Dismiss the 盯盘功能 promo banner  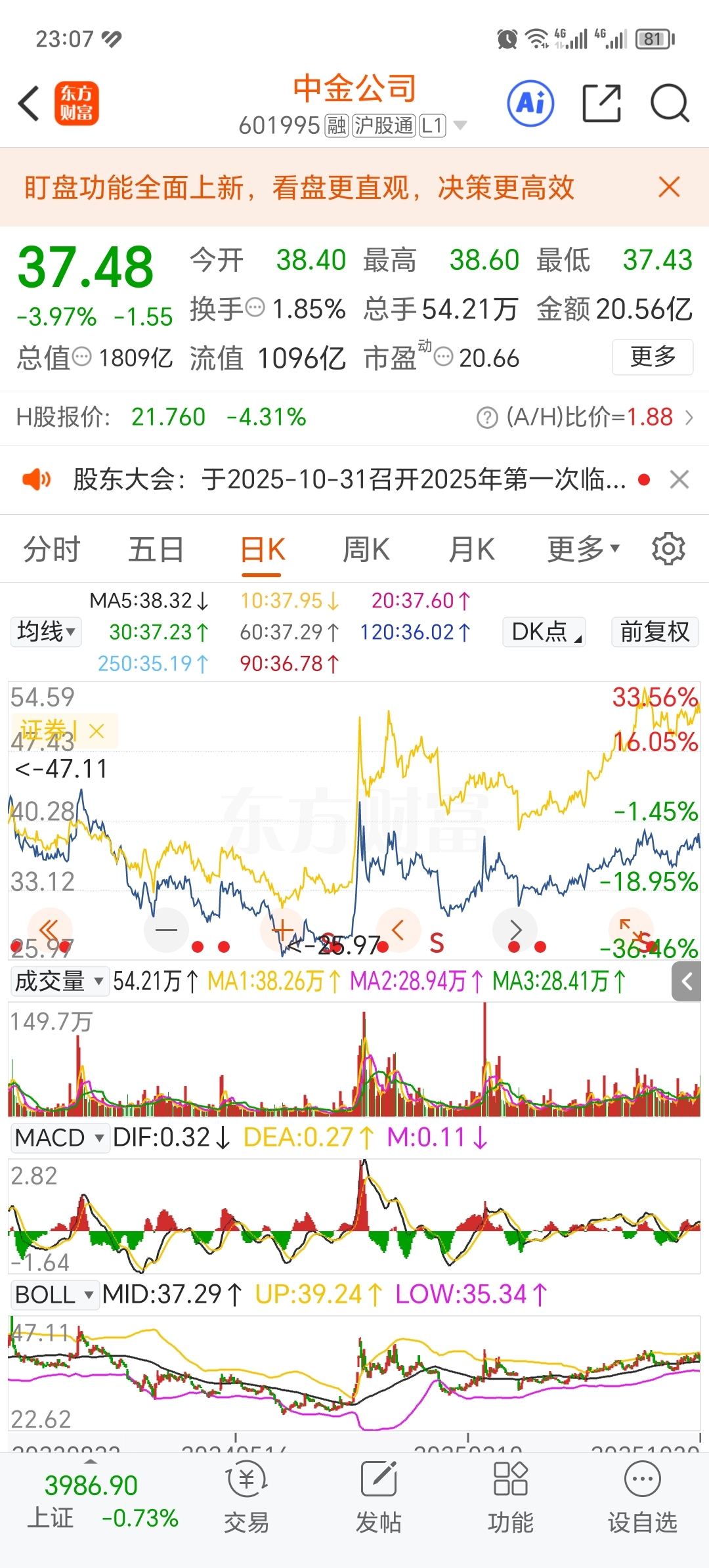click(x=669, y=187)
